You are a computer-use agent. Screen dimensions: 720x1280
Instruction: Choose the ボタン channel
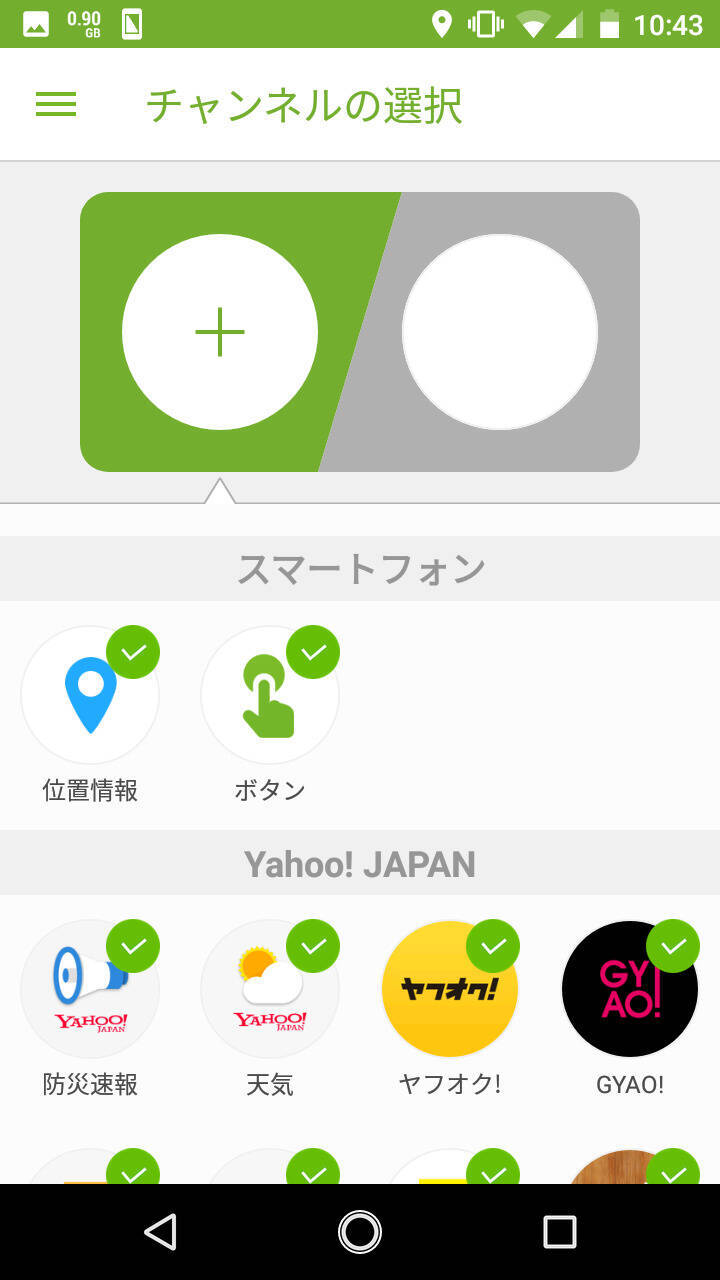pos(270,696)
